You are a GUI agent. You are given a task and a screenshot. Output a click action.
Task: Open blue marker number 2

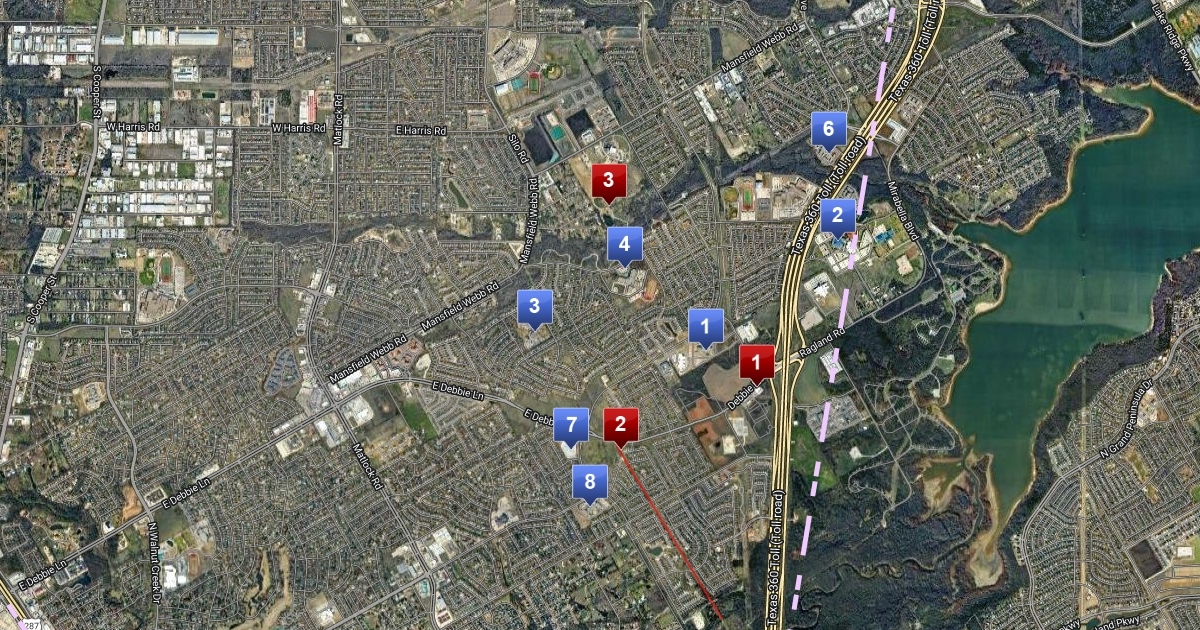click(837, 215)
